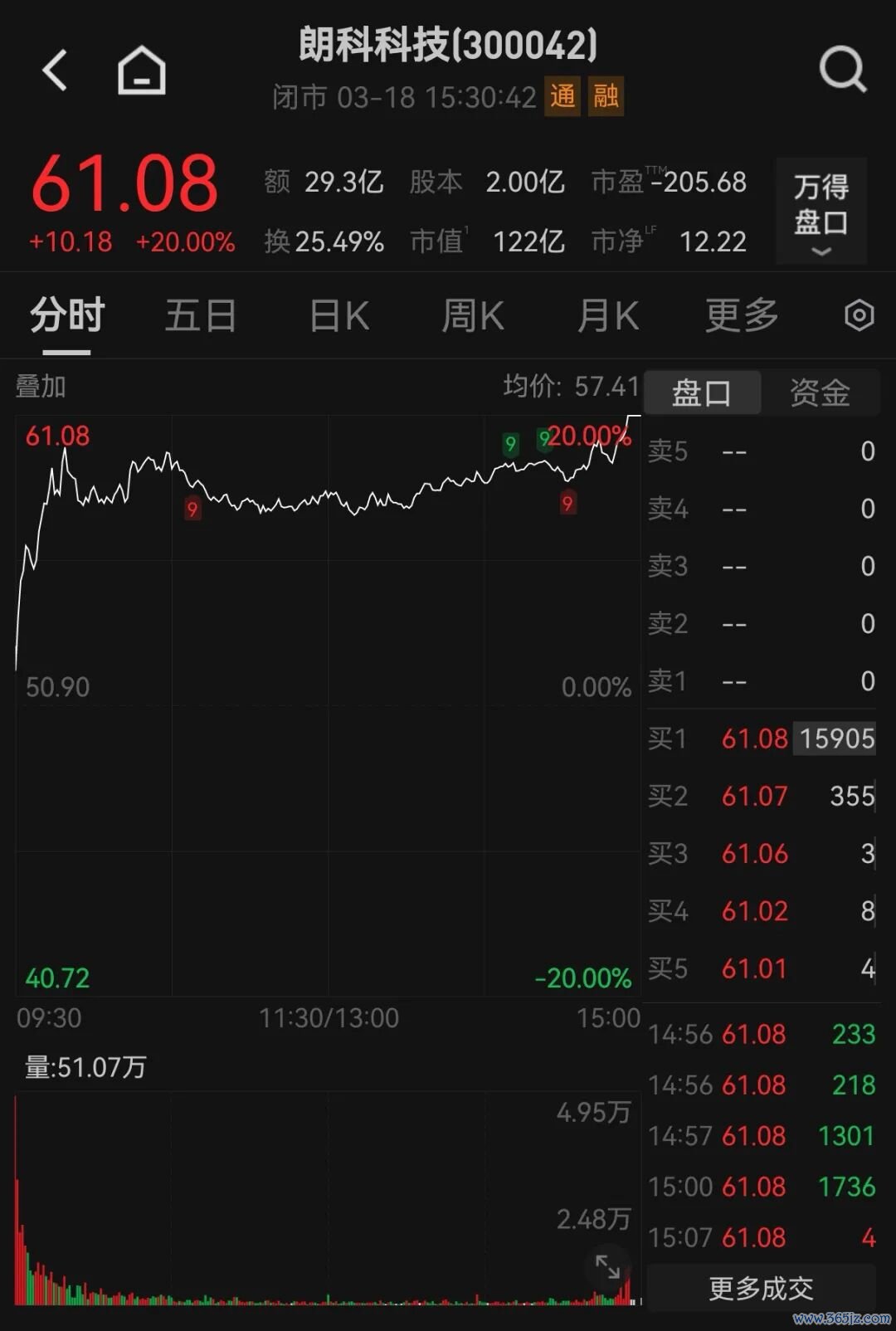Switch to the 周K chart tab

click(x=473, y=316)
